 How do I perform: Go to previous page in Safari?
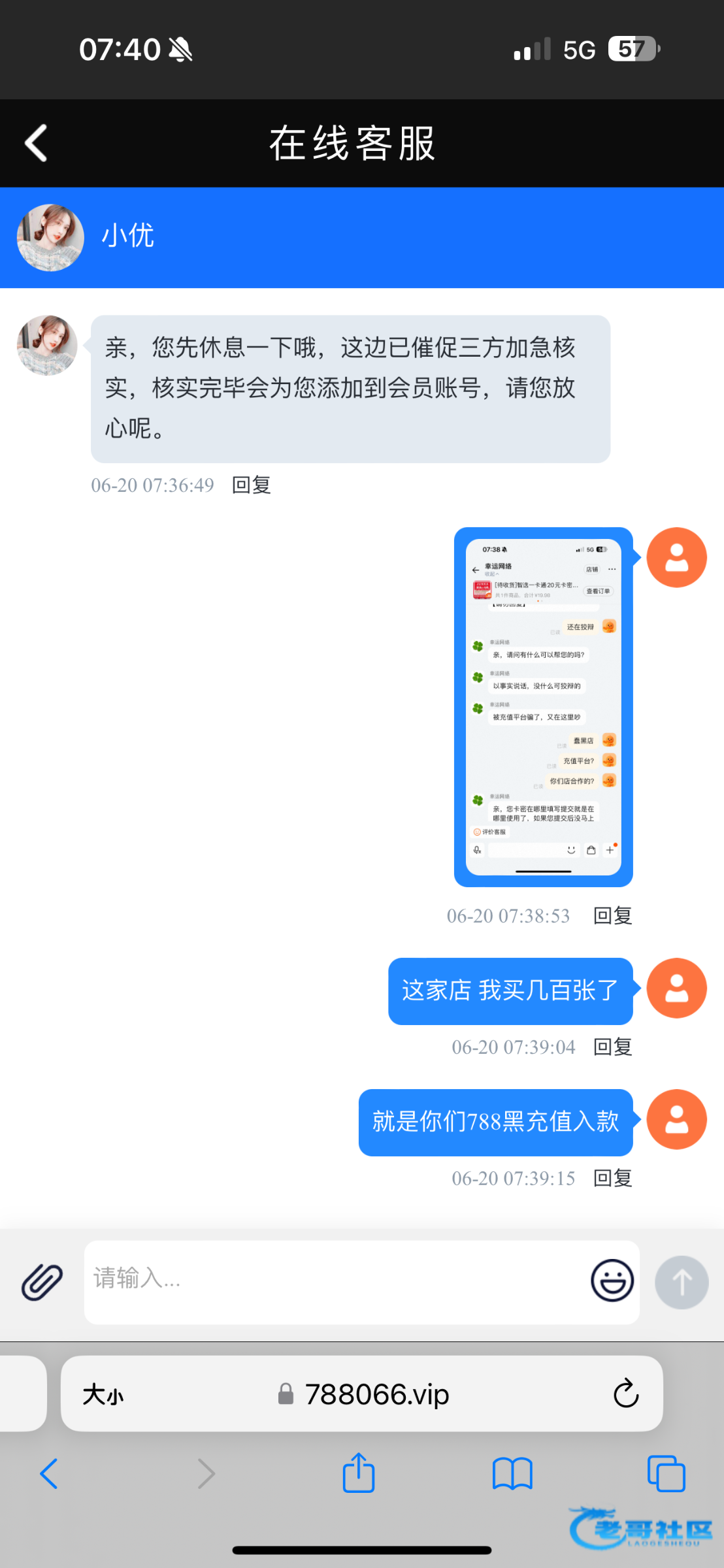point(49,1474)
